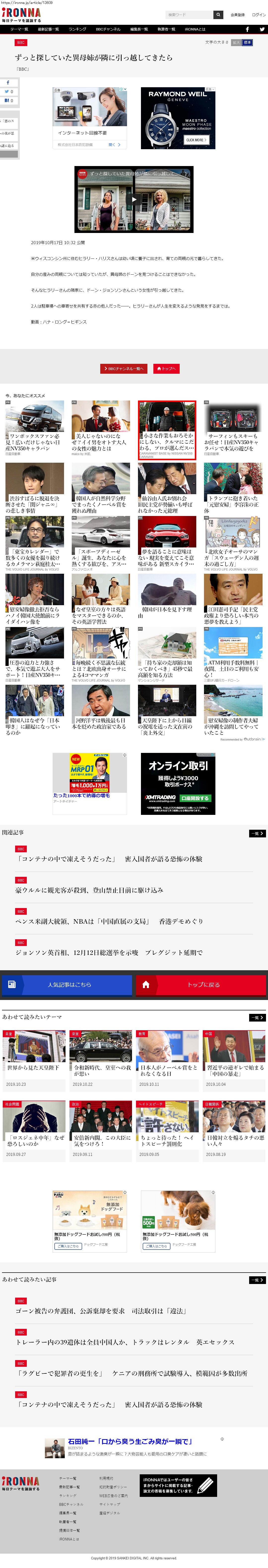Set text size to 標準

coord(247,43)
